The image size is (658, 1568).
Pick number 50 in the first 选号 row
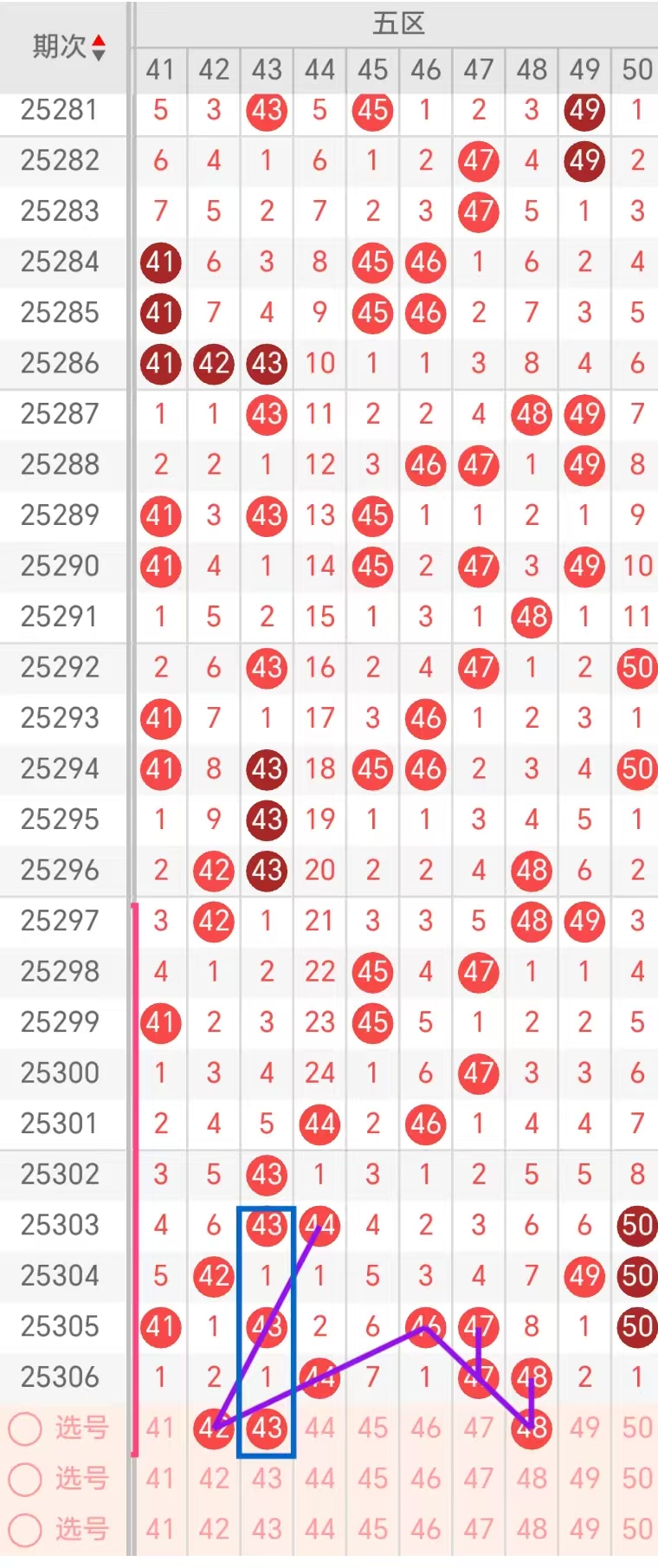point(637,1428)
